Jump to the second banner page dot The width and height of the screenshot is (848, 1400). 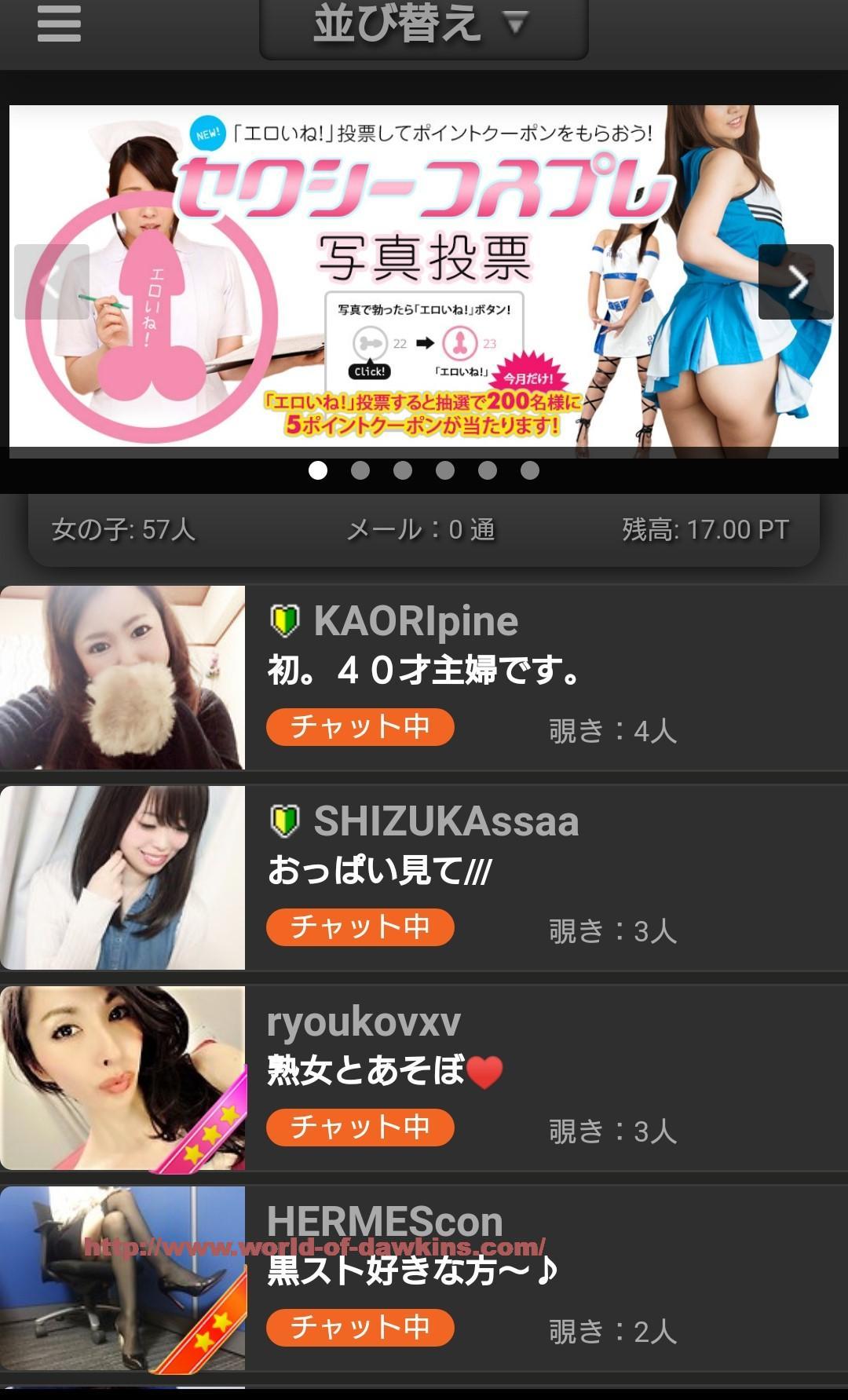click(x=360, y=470)
